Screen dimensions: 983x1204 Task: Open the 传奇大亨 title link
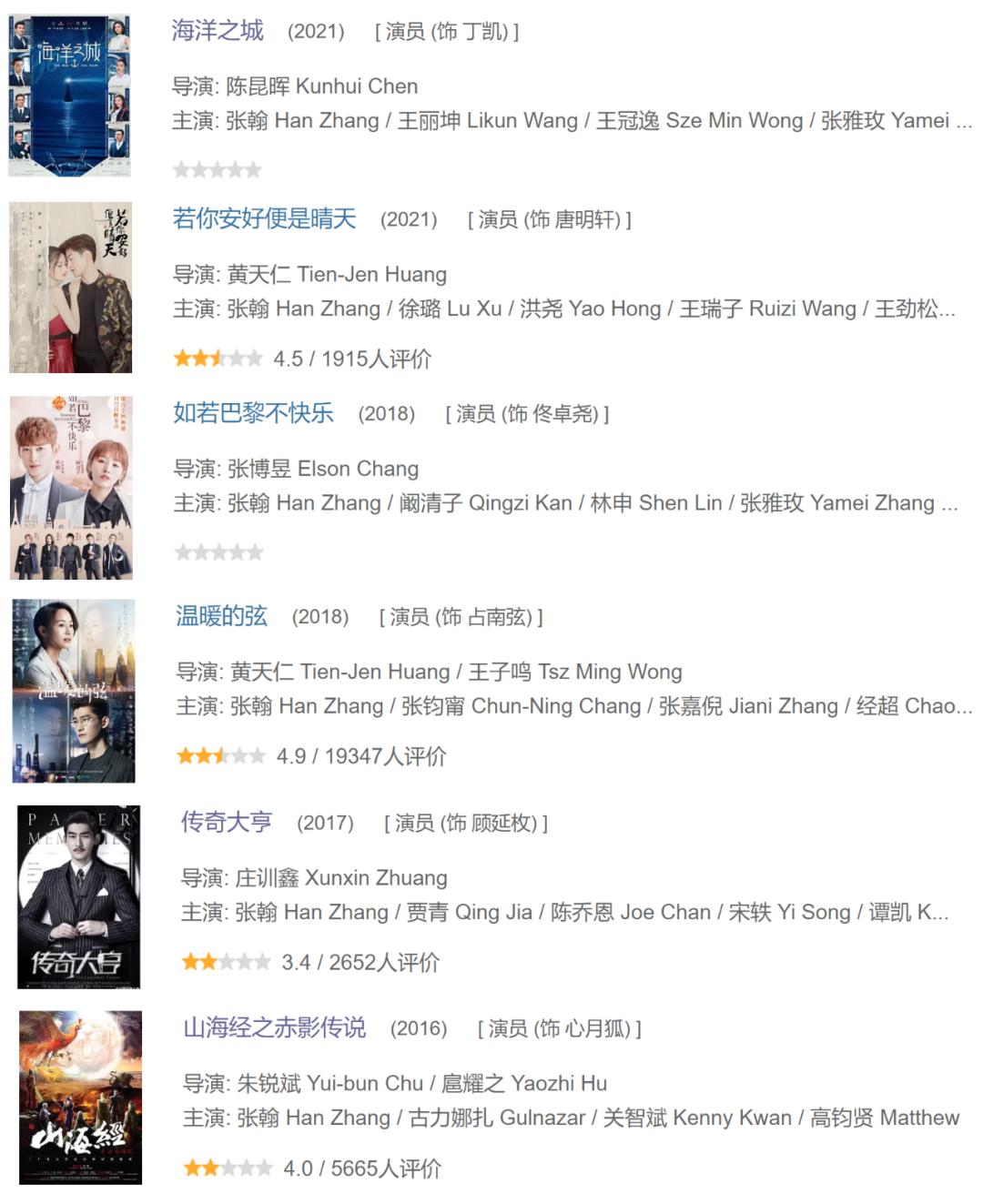tap(226, 822)
